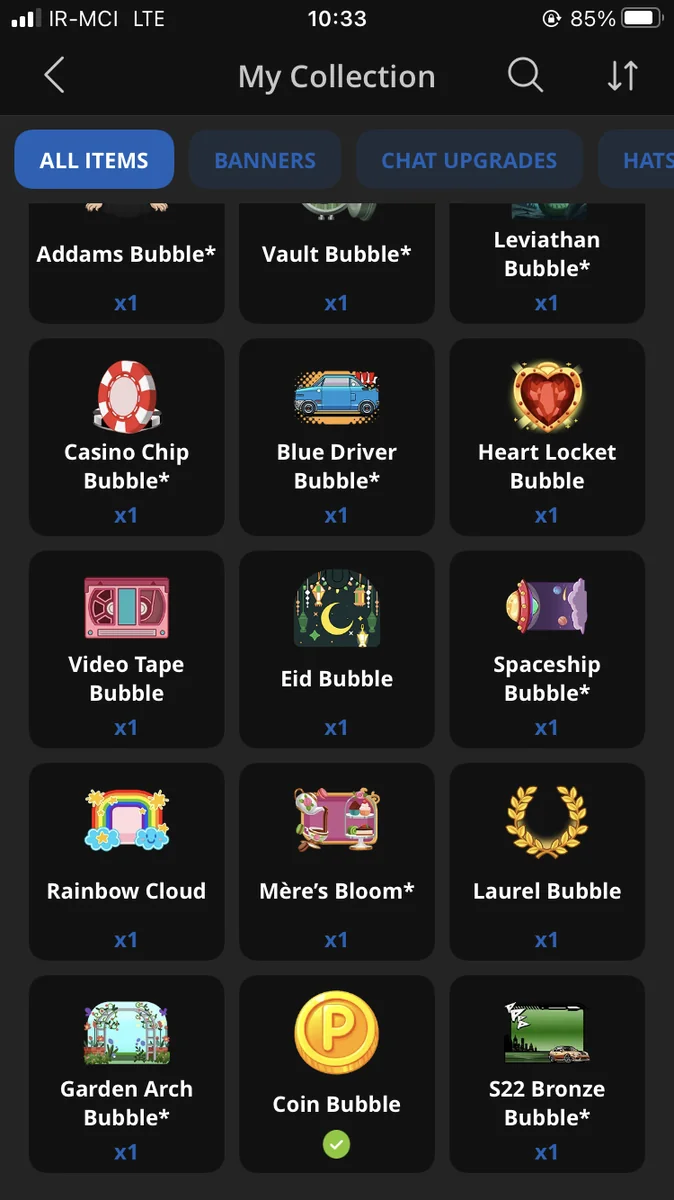Select the All Items tab

coord(94,160)
